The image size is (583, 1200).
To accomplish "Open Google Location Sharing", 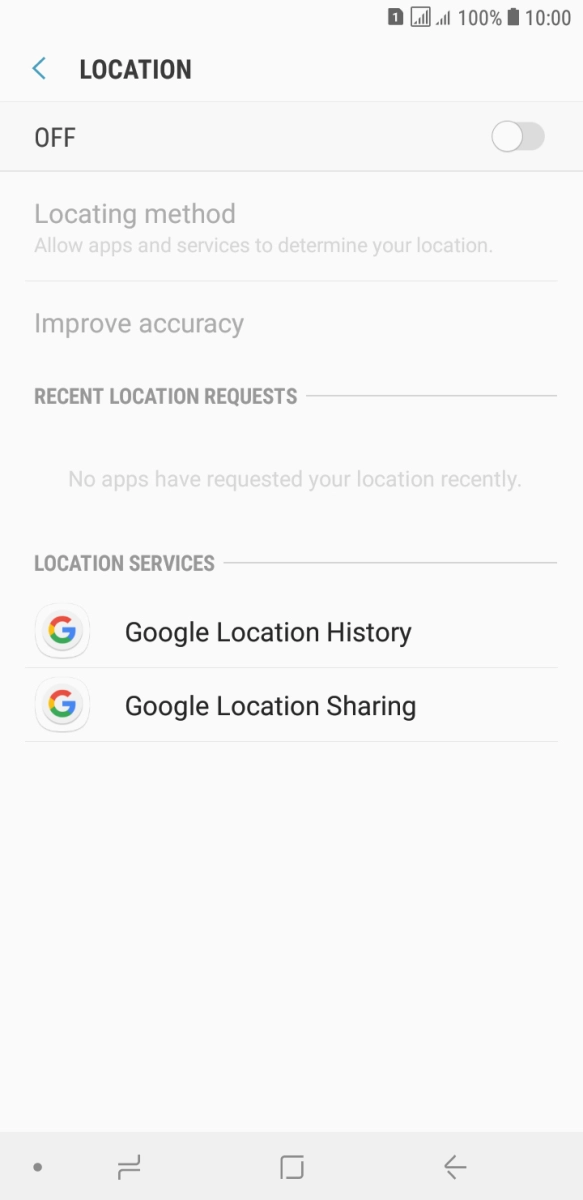I will (291, 705).
